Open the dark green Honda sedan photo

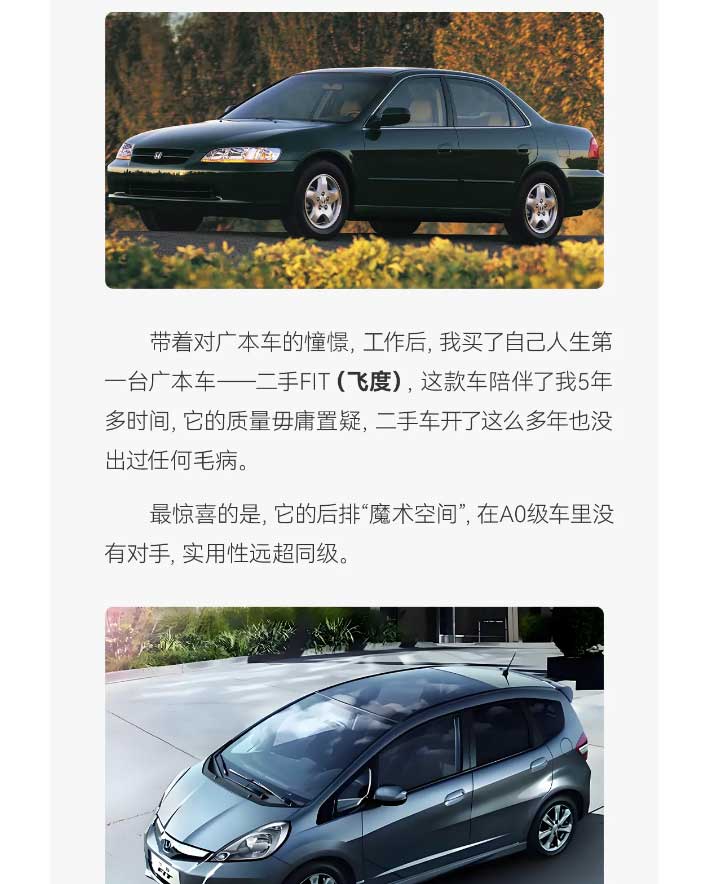tap(354, 150)
